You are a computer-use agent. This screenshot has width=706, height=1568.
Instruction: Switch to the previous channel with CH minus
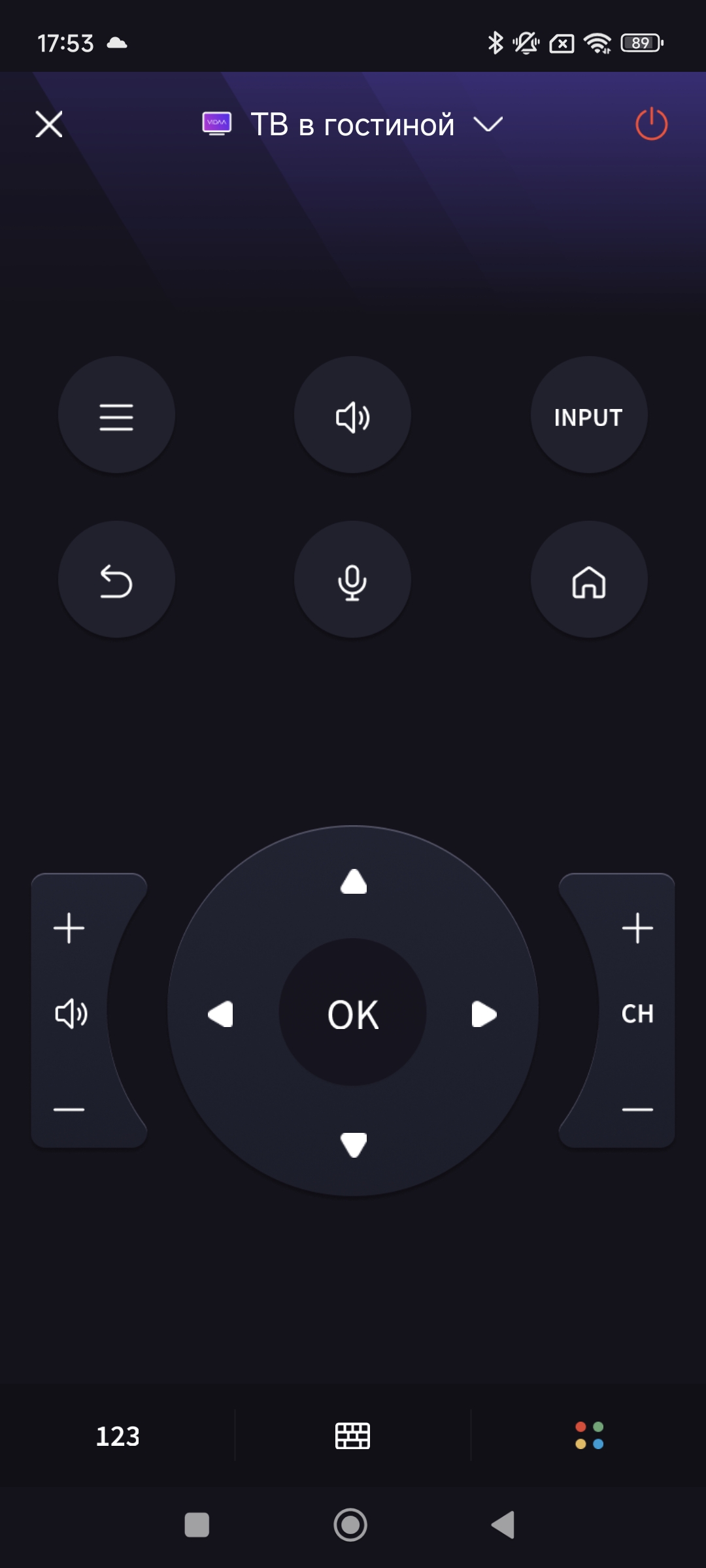tap(637, 1109)
